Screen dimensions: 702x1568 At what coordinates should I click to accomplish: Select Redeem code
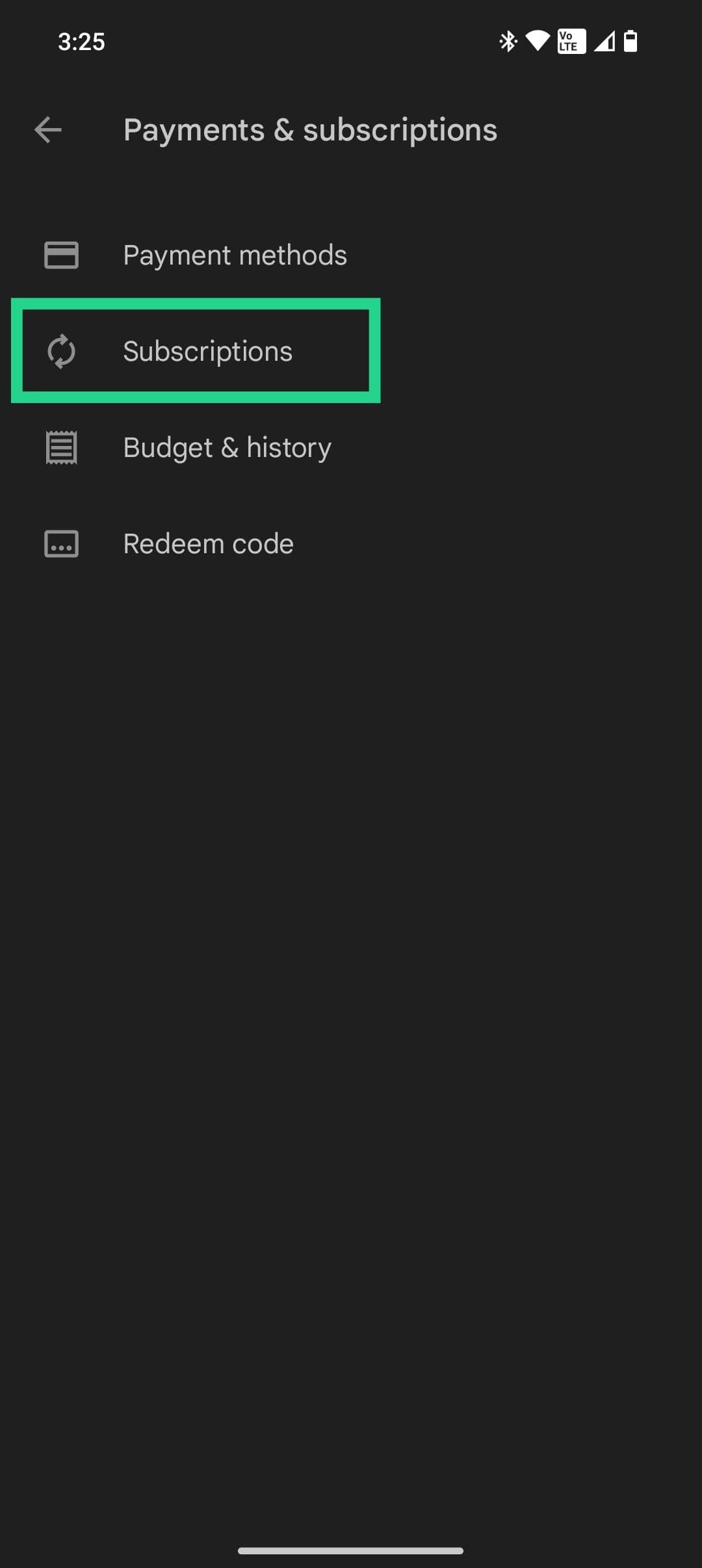click(208, 543)
